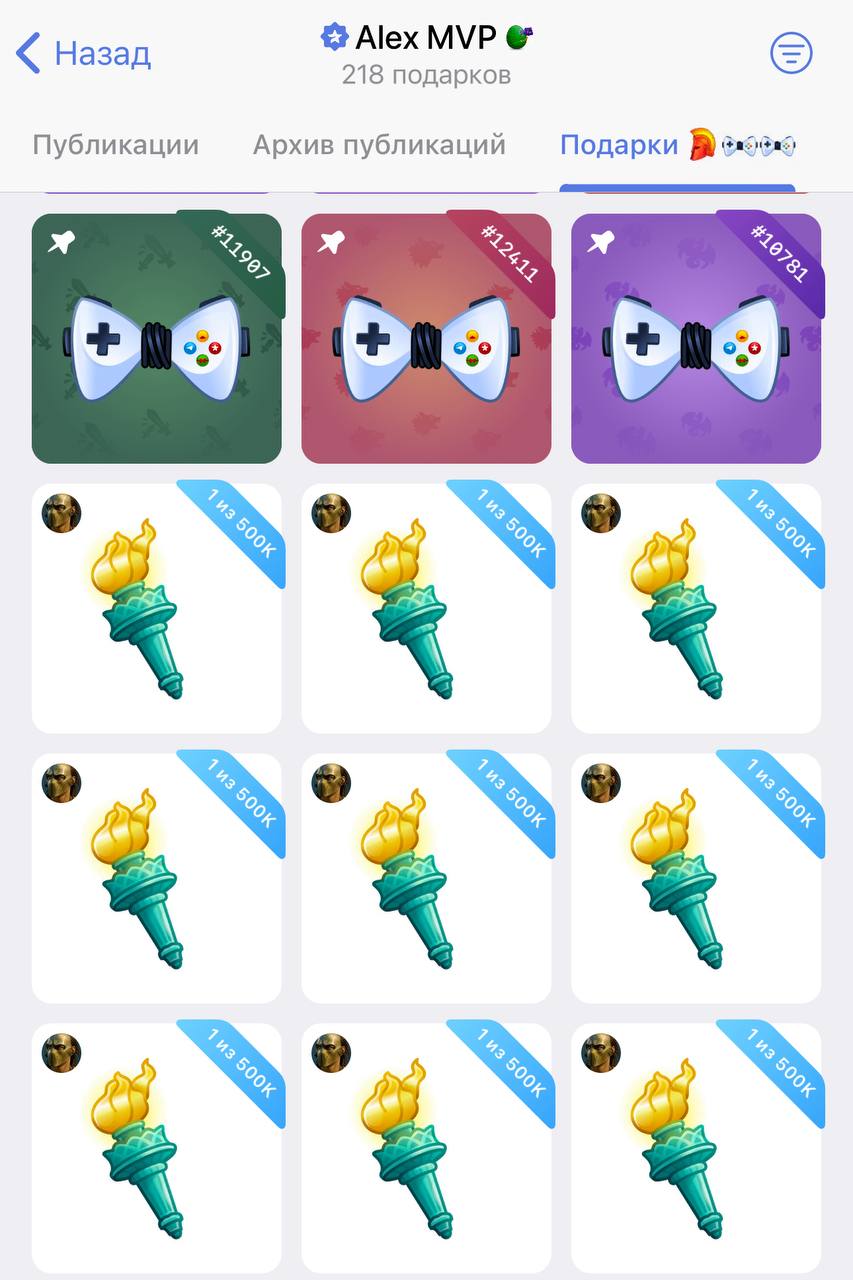Open the purple gamepad gift #10781
Viewport: 853px width, 1280px height.
pos(696,339)
